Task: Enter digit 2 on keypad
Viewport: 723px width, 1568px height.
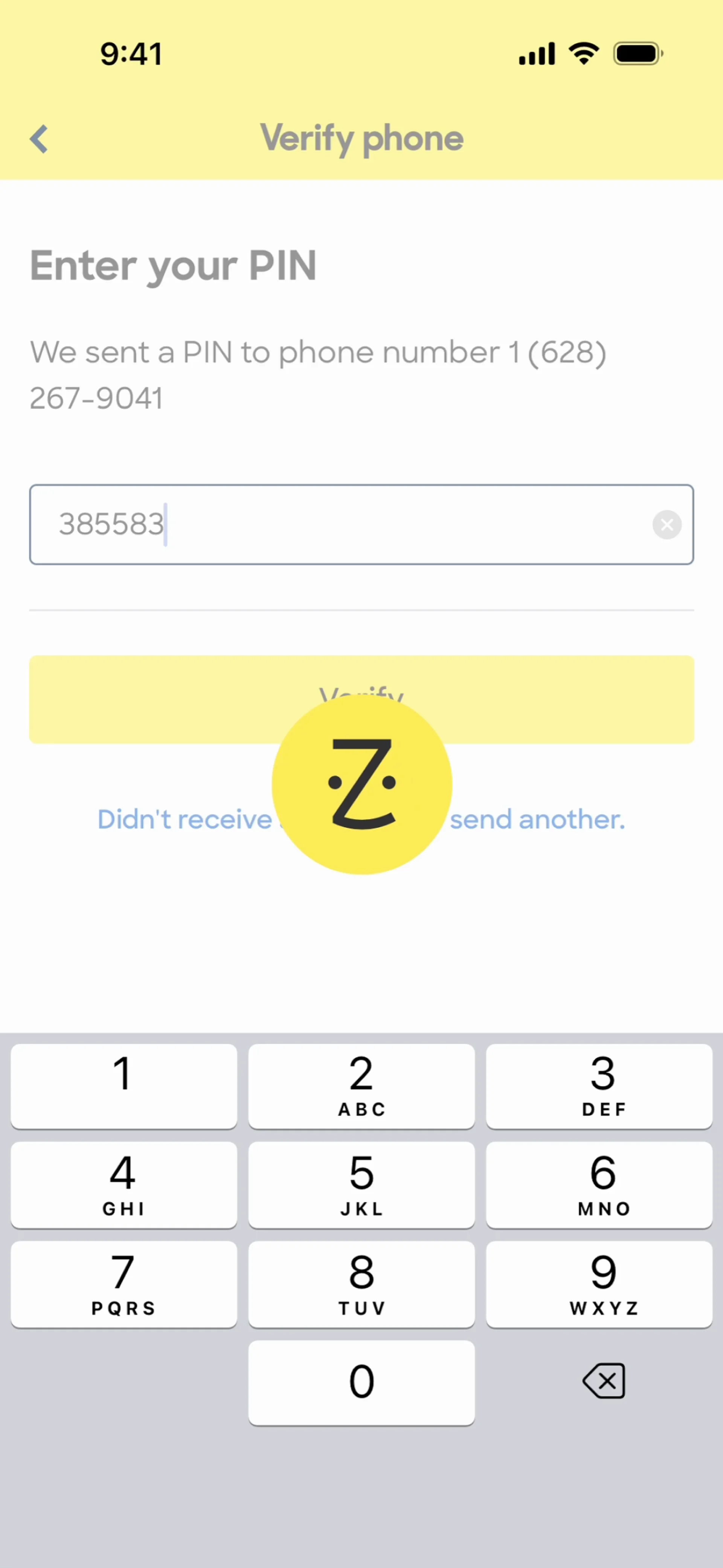Action: pyautogui.click(x=361, y=1086)
